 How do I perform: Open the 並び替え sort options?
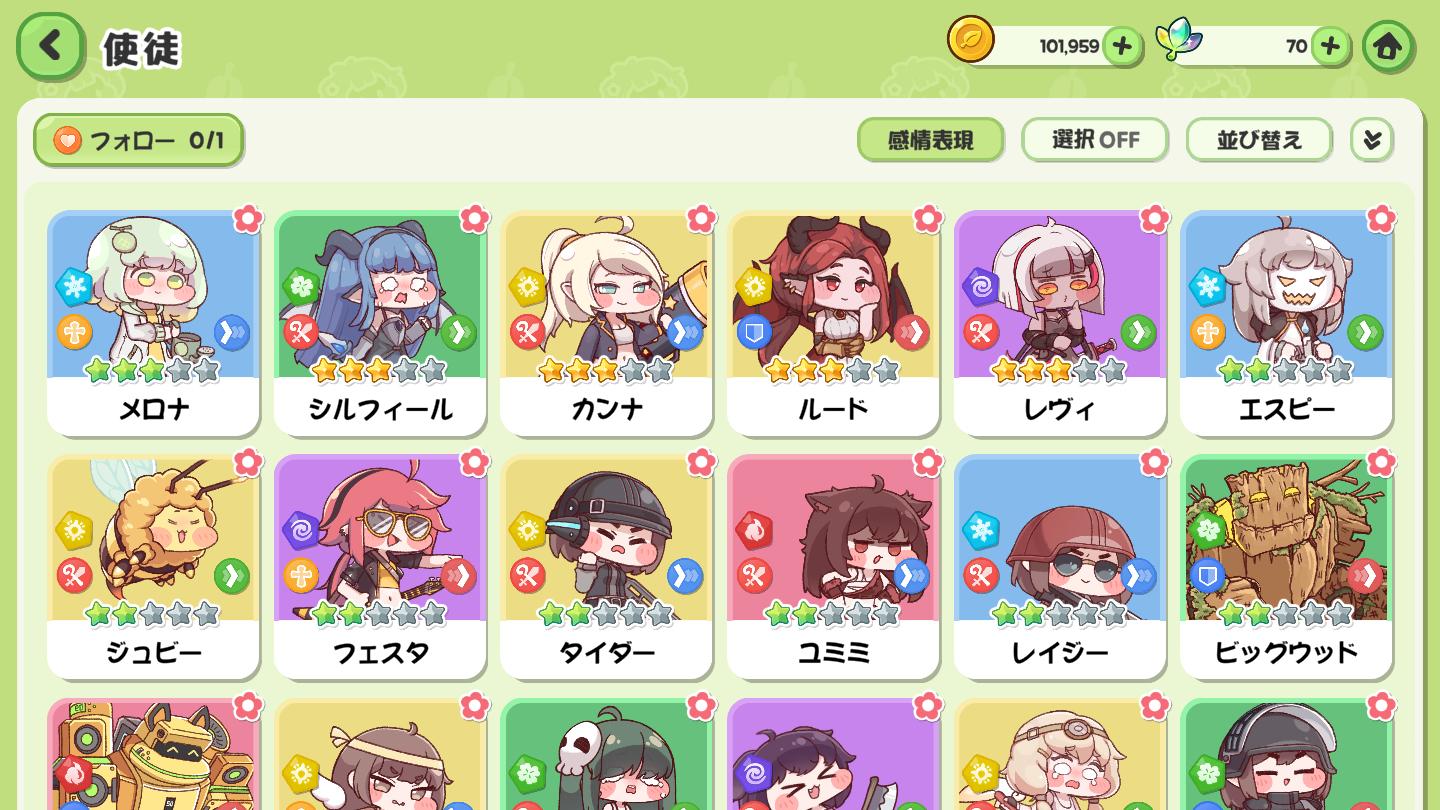coord(1259,140)
